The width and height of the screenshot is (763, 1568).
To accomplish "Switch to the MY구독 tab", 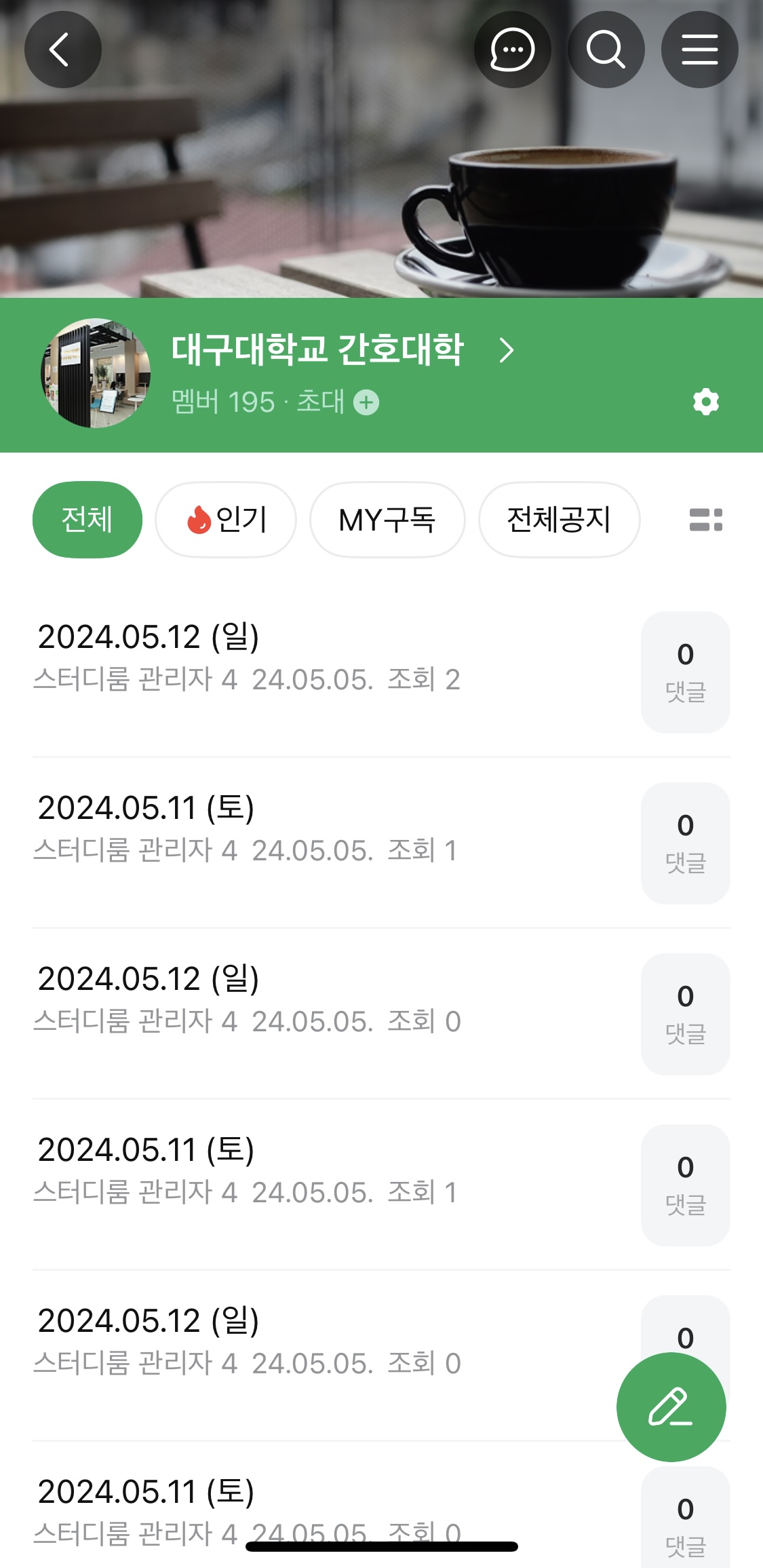I will pos(387,520).
